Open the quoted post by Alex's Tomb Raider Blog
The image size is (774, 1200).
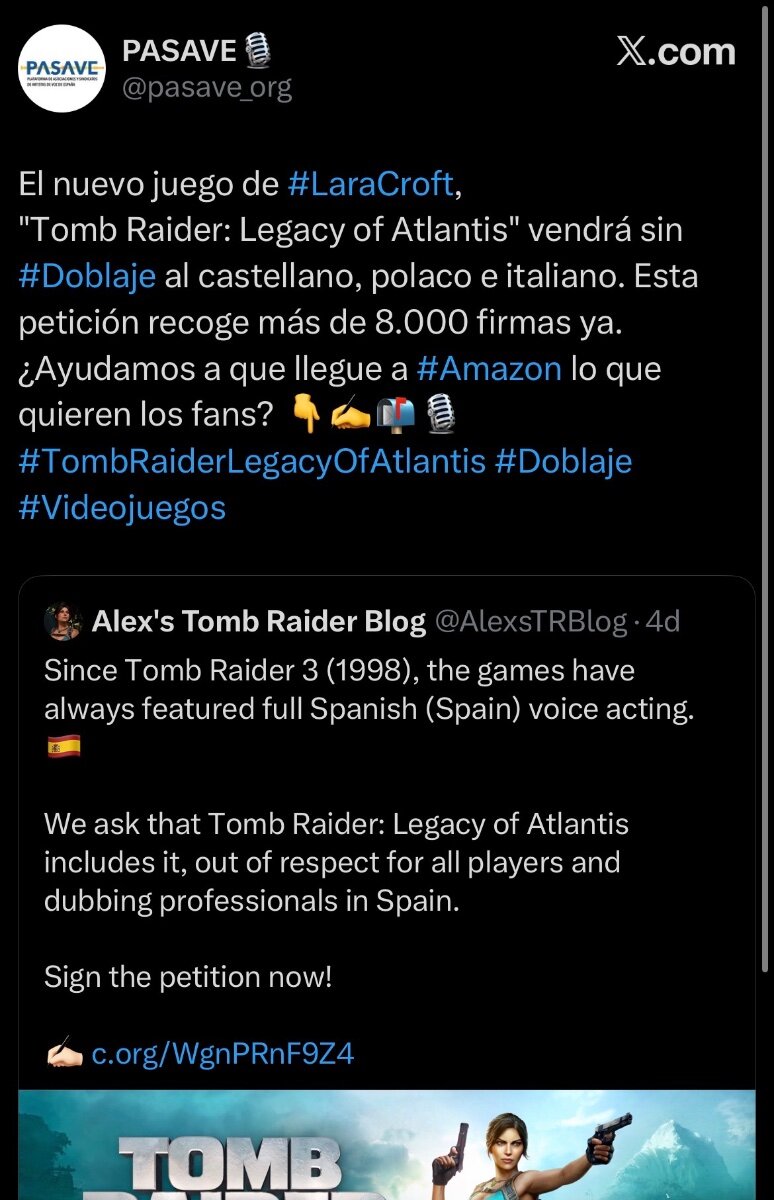tap(386, 800)
